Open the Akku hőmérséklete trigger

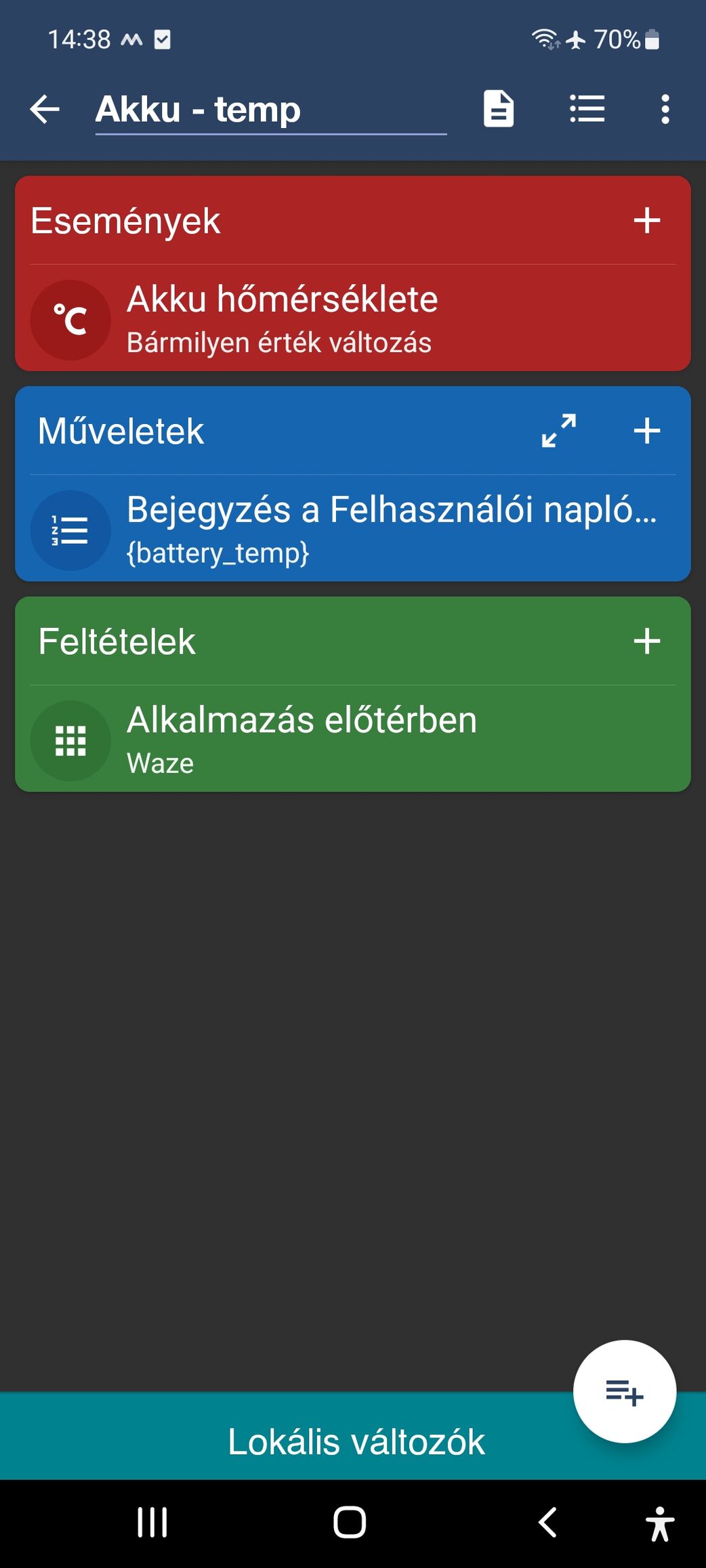pyautogui.click(x=352, y=318)
